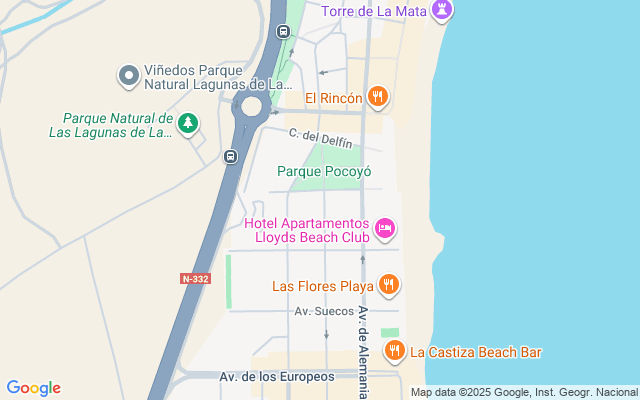
Task: Select the bus stop north of the roundabout
Action: coord(283,31)
